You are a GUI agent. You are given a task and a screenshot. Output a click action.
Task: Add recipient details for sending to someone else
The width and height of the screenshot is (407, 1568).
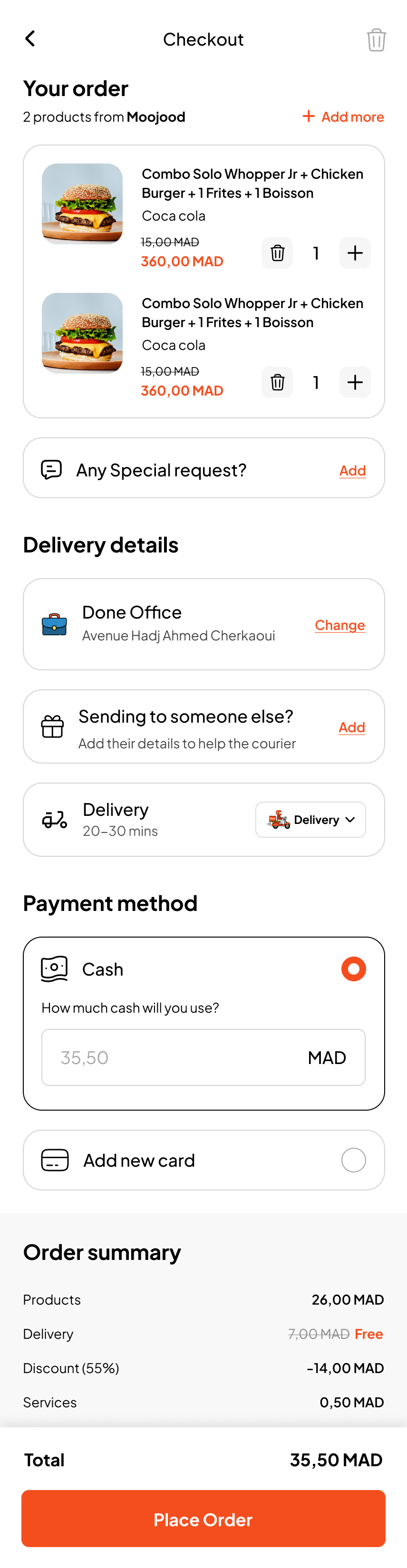click(352, 727)
